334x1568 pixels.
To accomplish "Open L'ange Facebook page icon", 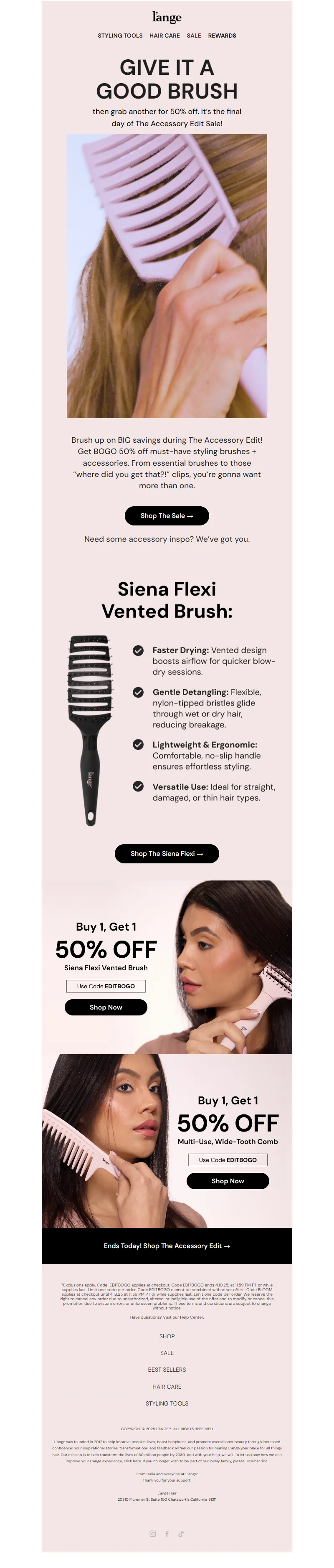I will pyautogui.click(x=167, y=1534).
